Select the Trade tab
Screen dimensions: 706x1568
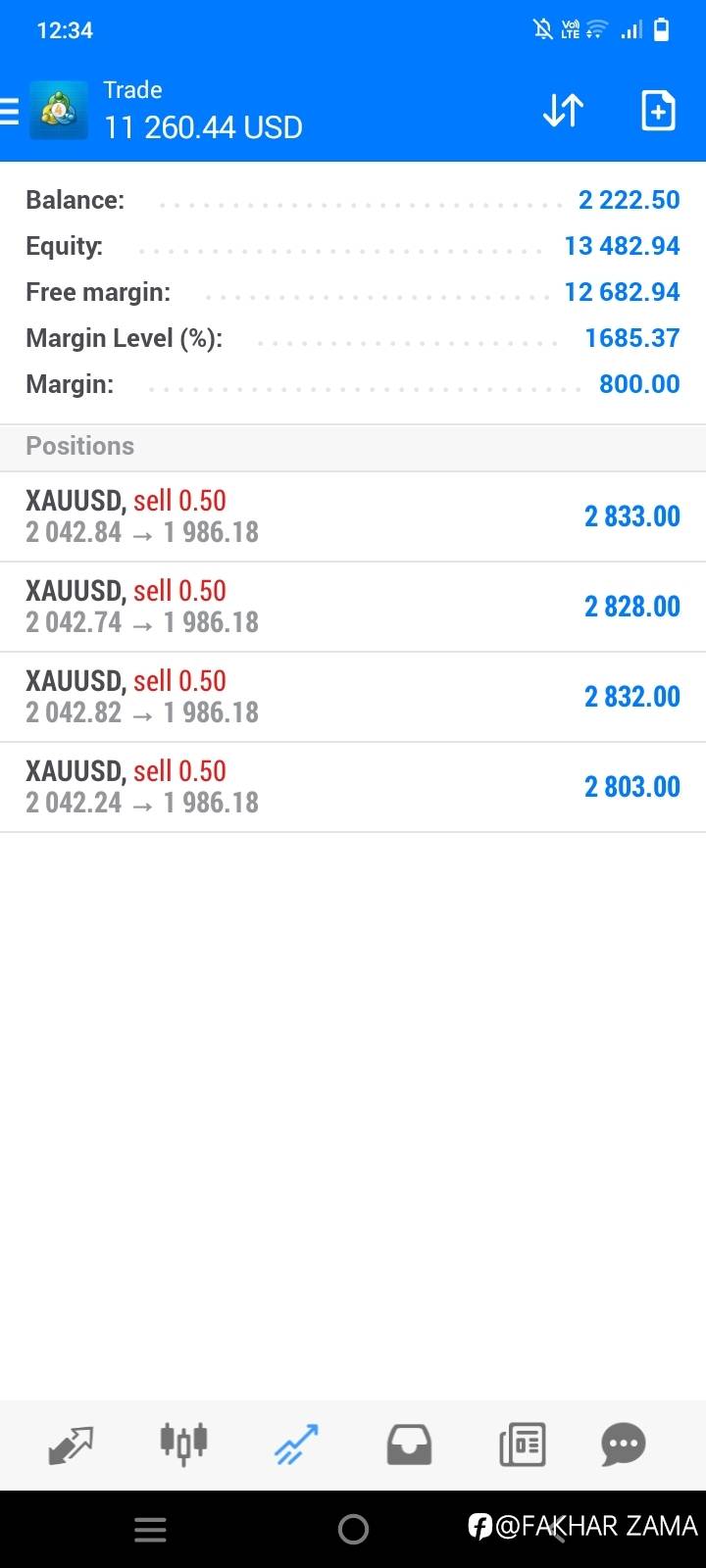tap(296, 1445)
